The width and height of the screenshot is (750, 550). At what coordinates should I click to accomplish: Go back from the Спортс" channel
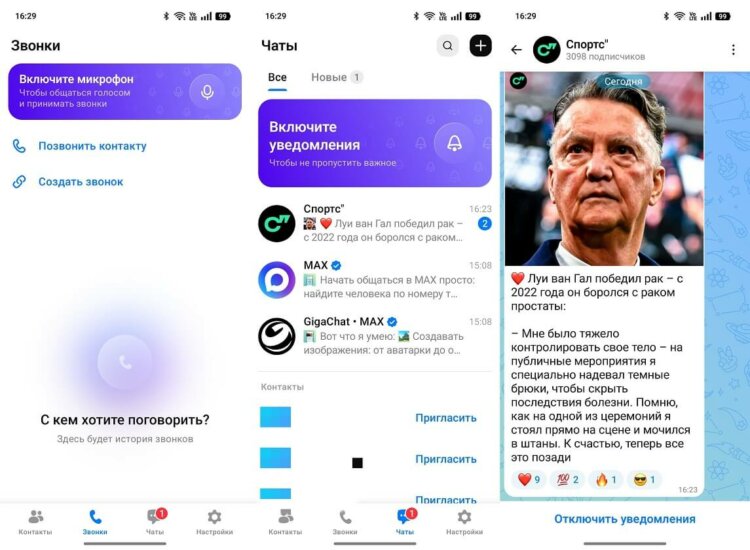click(x=516, y=50)
